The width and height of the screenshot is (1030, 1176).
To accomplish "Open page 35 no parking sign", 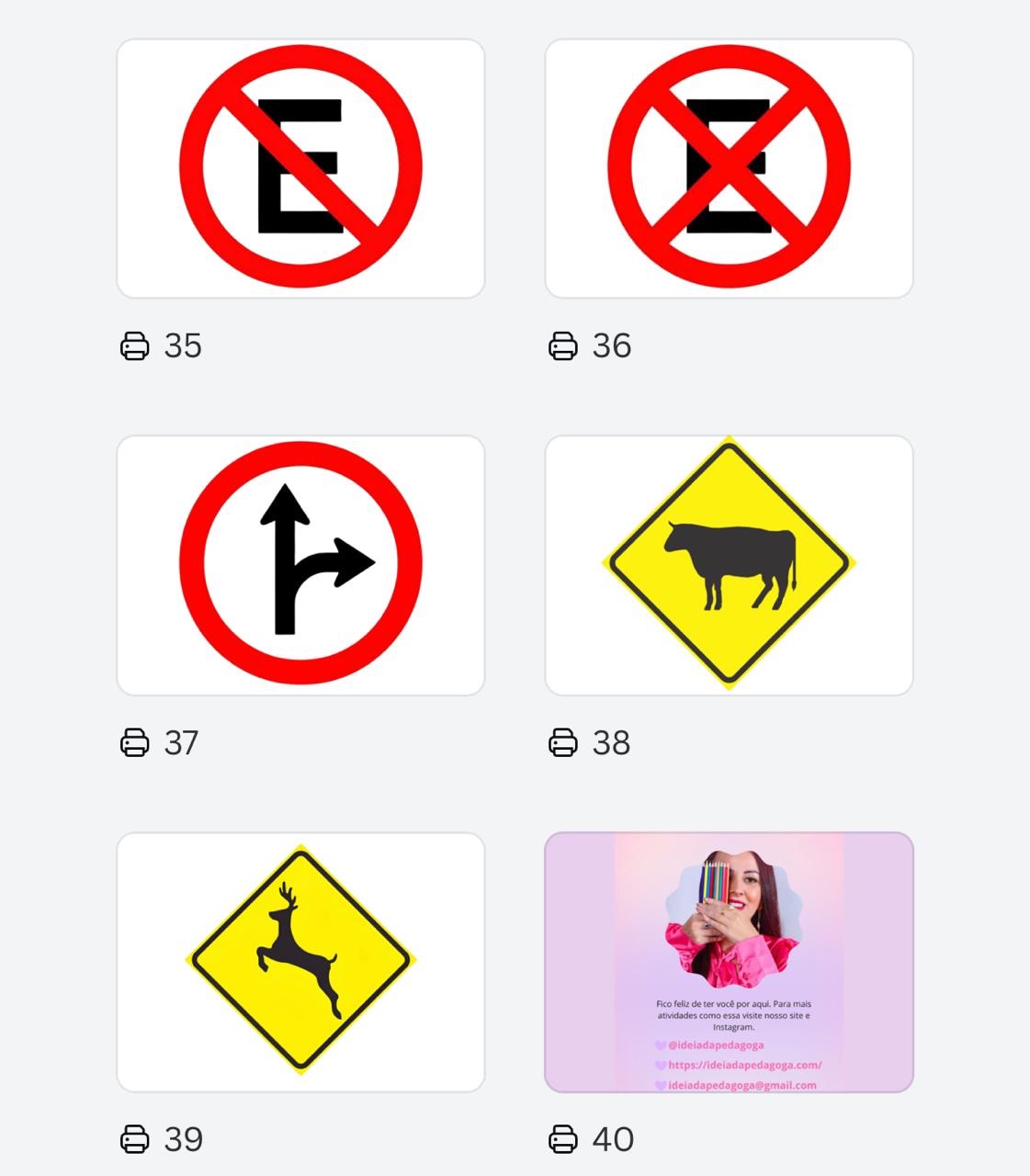I will (x=300, y=168).
